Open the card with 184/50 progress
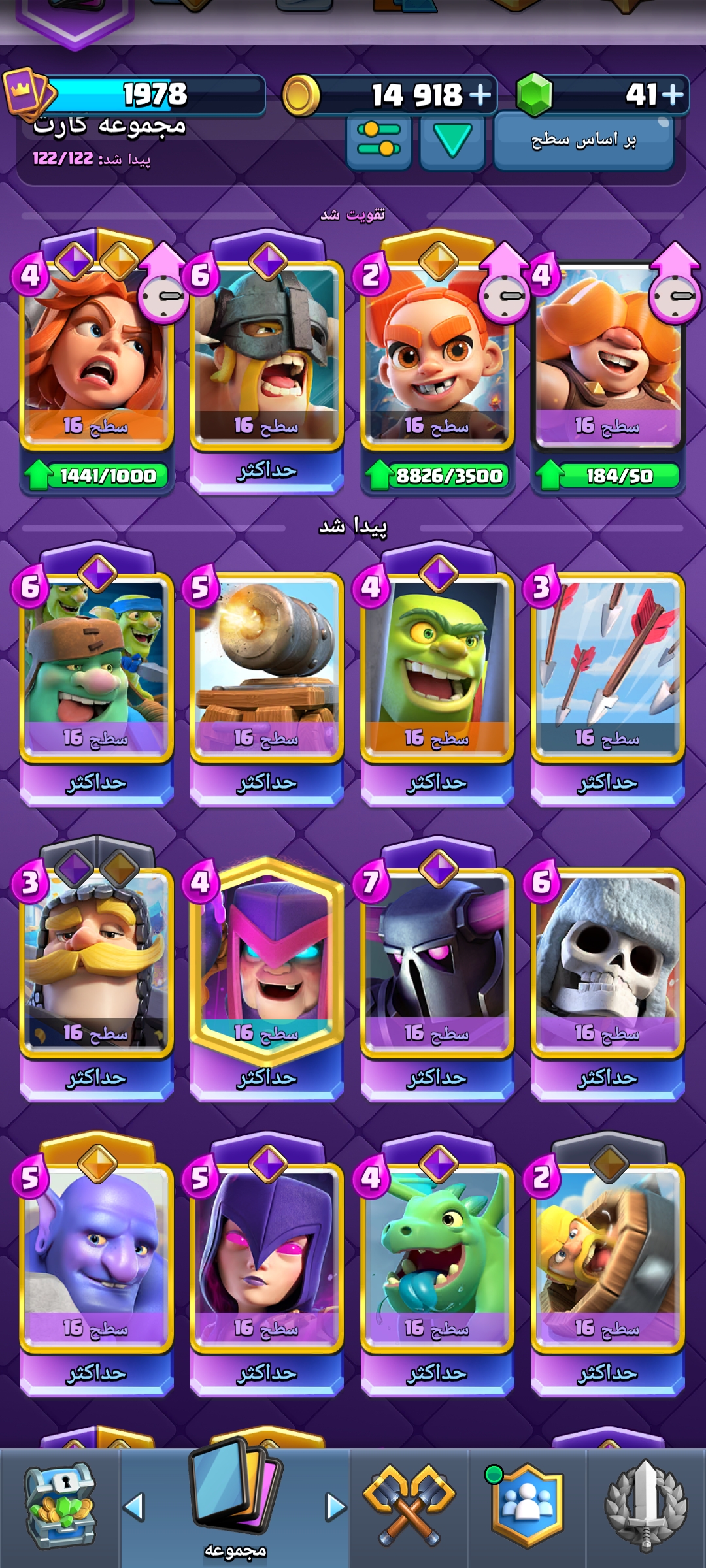This screenshot has width=706, height=1568. pyautogui.click(x=608, y=363)
